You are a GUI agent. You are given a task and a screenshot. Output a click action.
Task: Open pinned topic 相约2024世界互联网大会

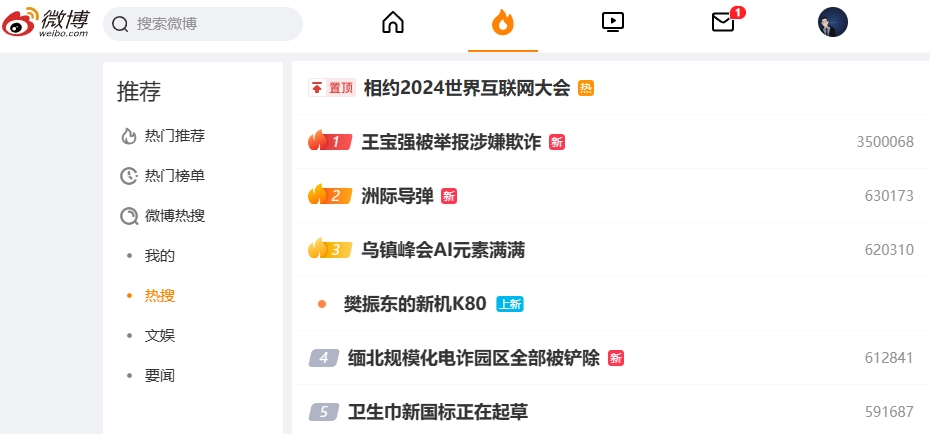pos(466,88)
